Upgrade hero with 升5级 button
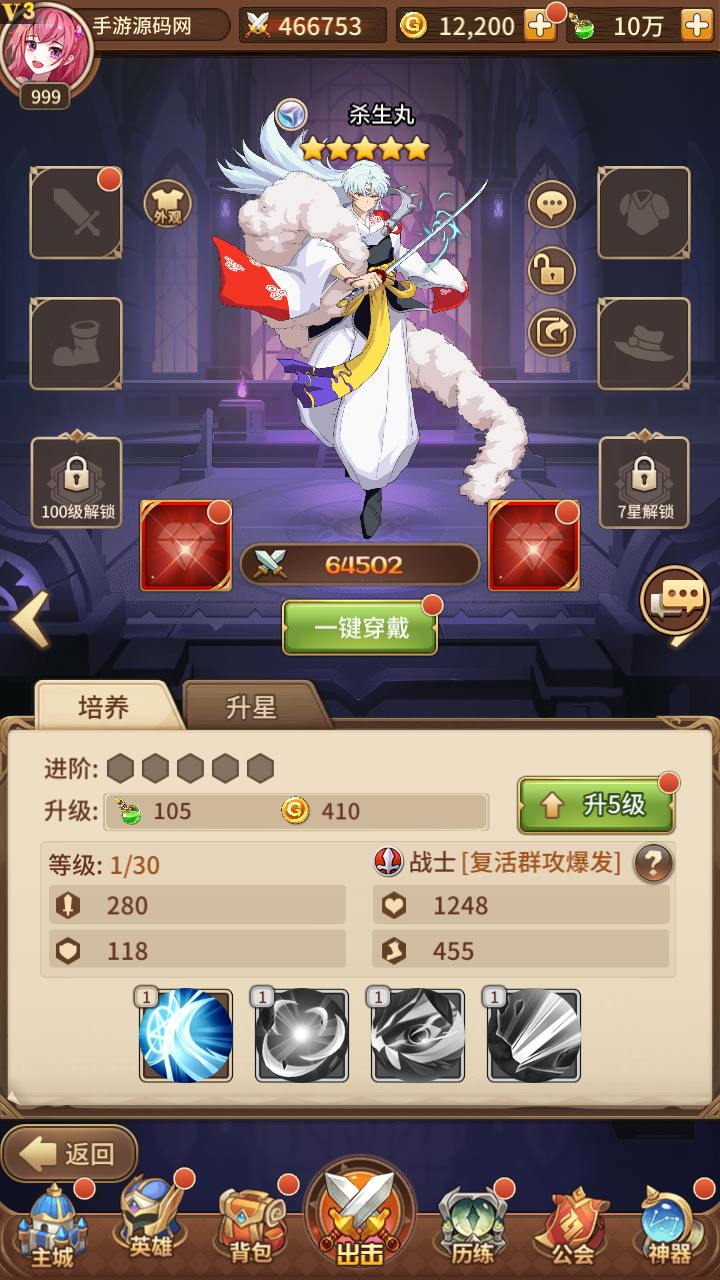 point(596,805)
